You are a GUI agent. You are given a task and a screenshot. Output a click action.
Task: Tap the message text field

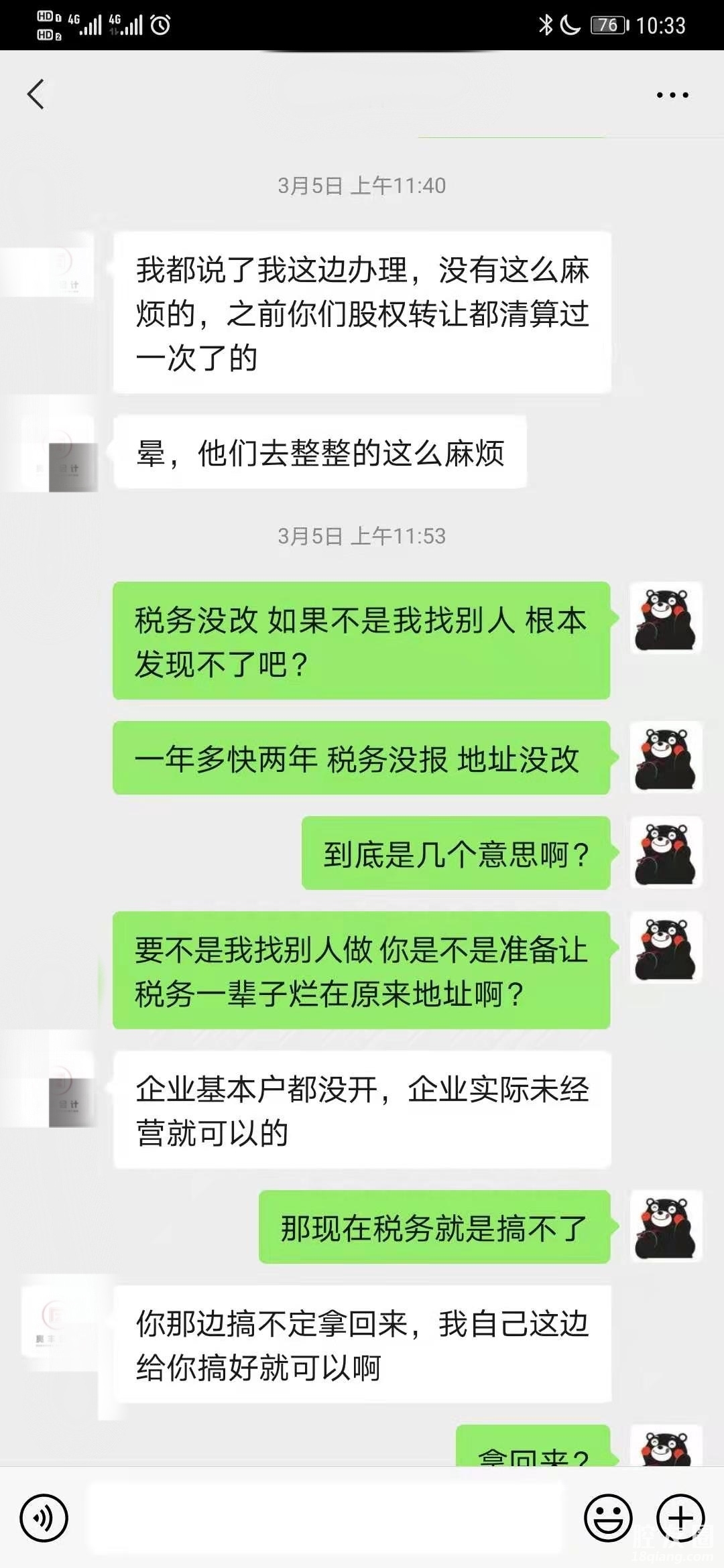click(327, 1518)
